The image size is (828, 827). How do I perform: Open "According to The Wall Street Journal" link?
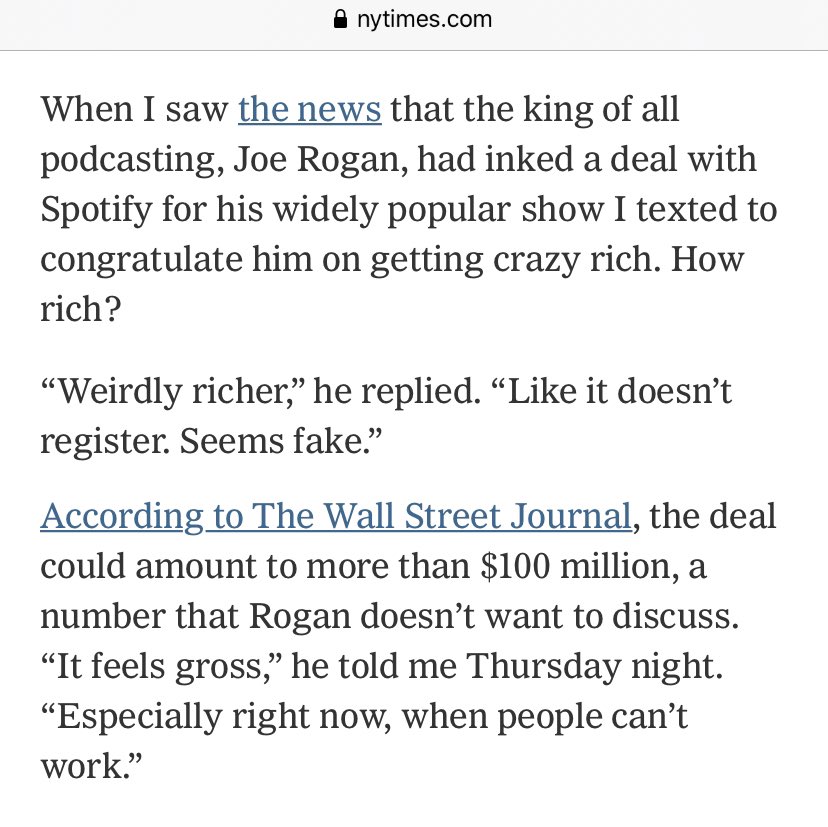[x=336, y=517]
